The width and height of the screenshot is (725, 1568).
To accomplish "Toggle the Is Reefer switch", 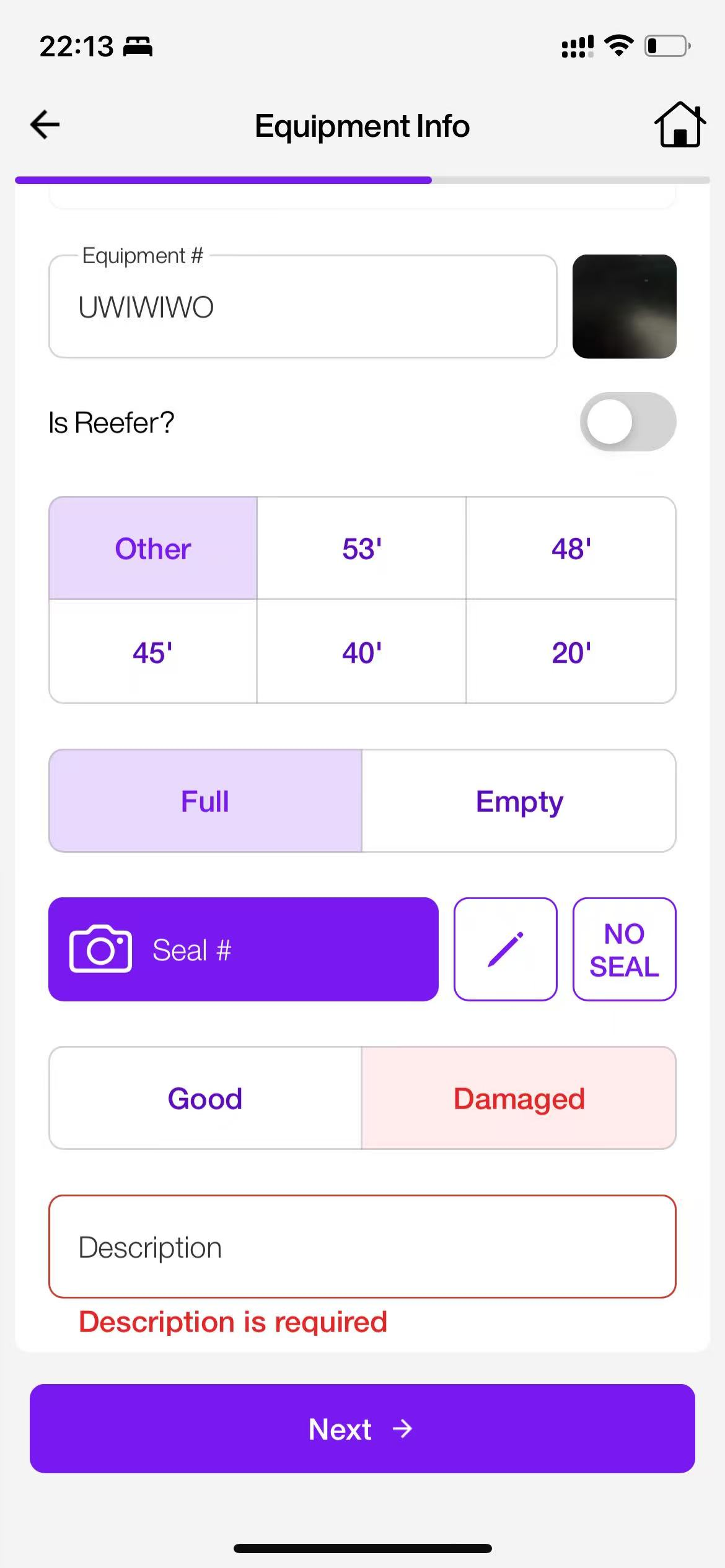I will [627, 422].
